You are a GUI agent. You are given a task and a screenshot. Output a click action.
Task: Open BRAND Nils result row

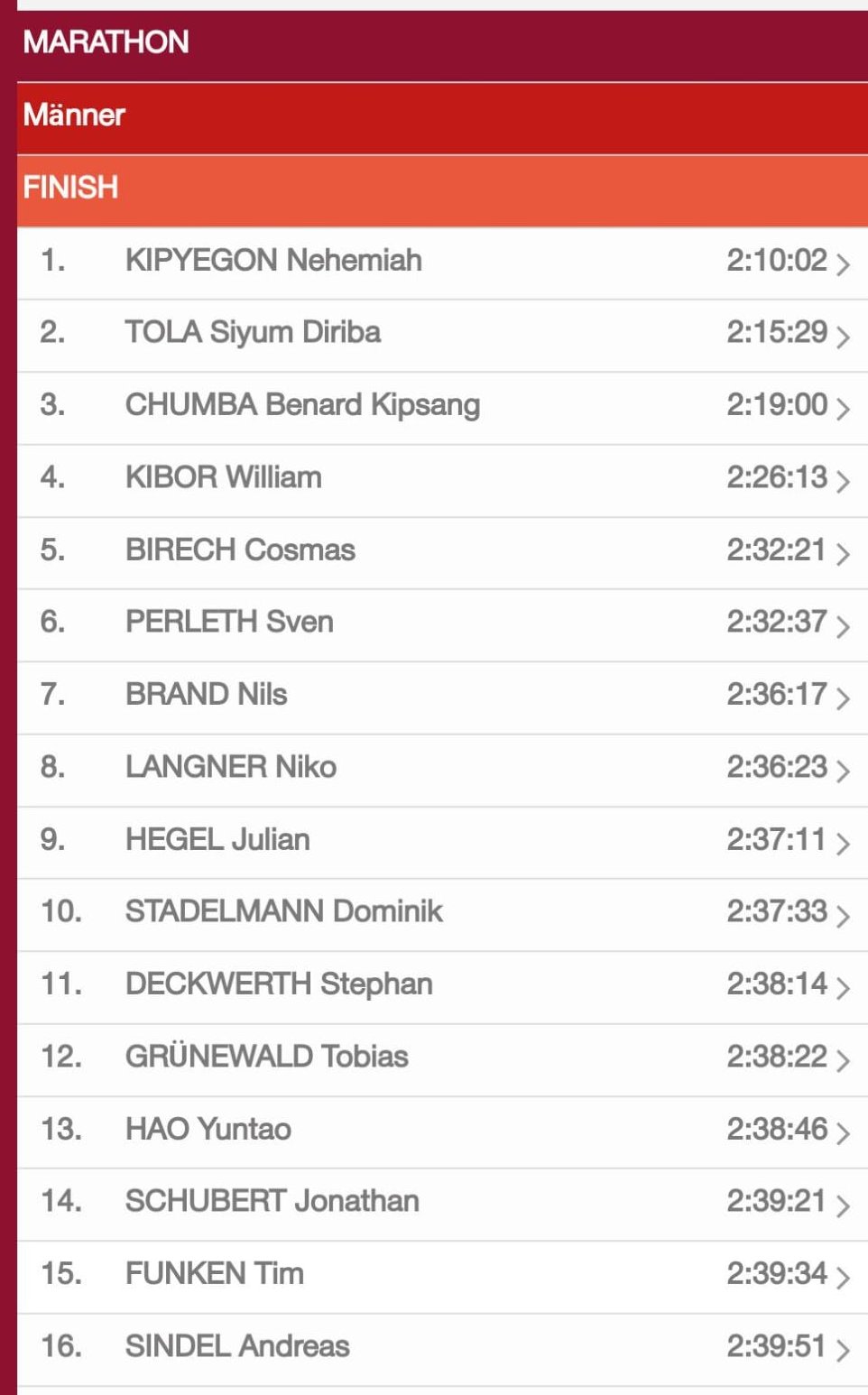442,697
